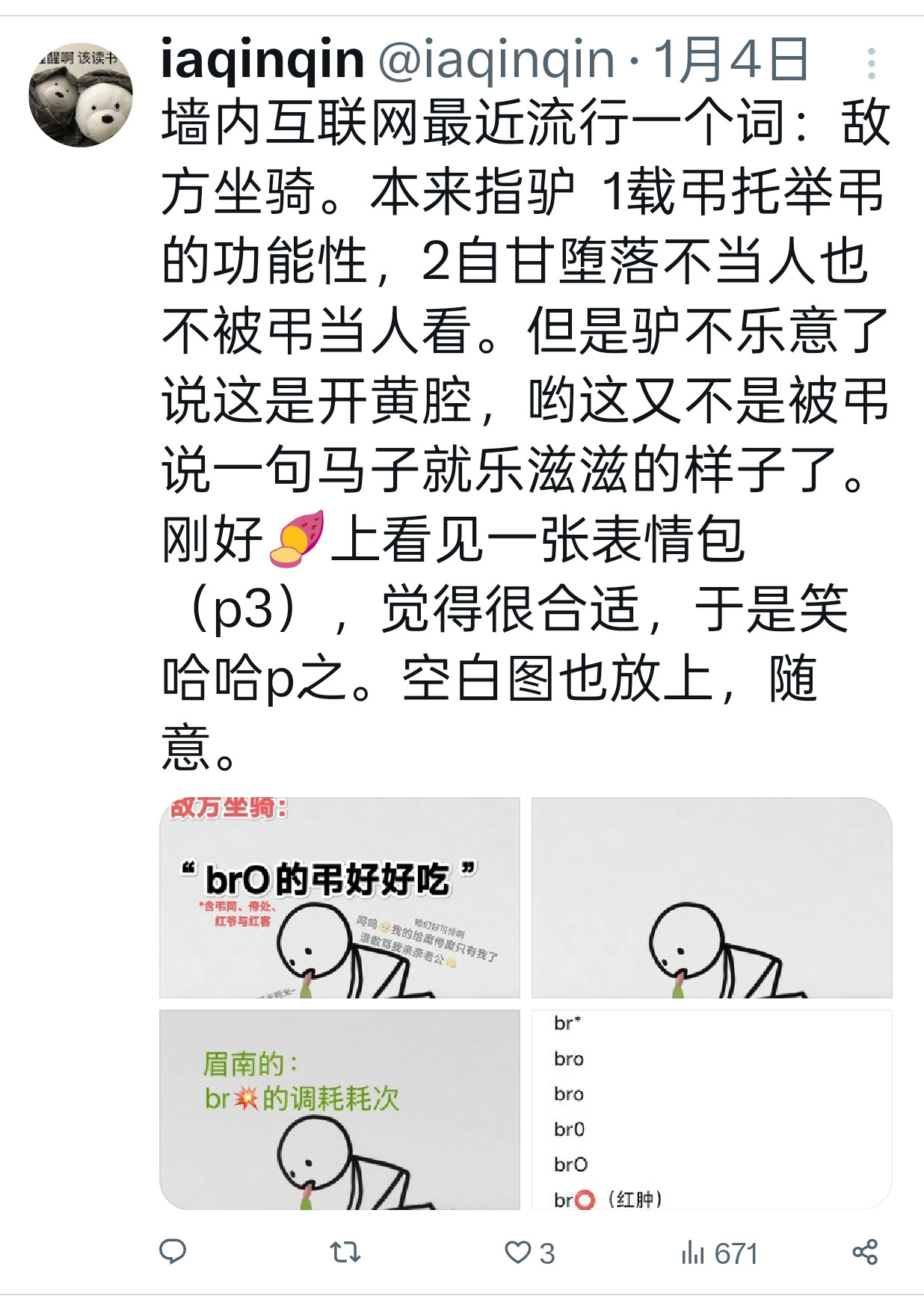
Task: Open the tweet's overflow menu
Action: 871,64
